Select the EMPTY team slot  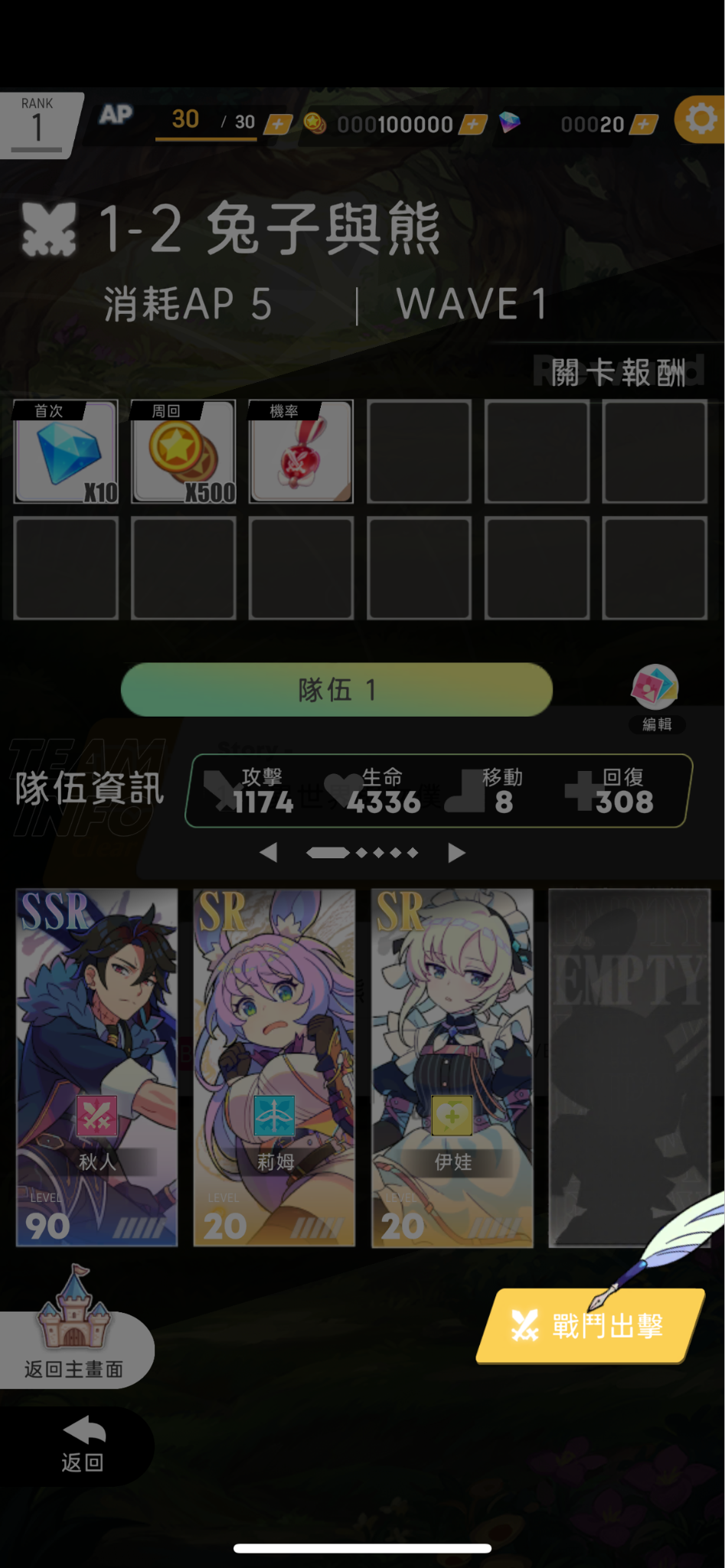[x=629, y=1067]
